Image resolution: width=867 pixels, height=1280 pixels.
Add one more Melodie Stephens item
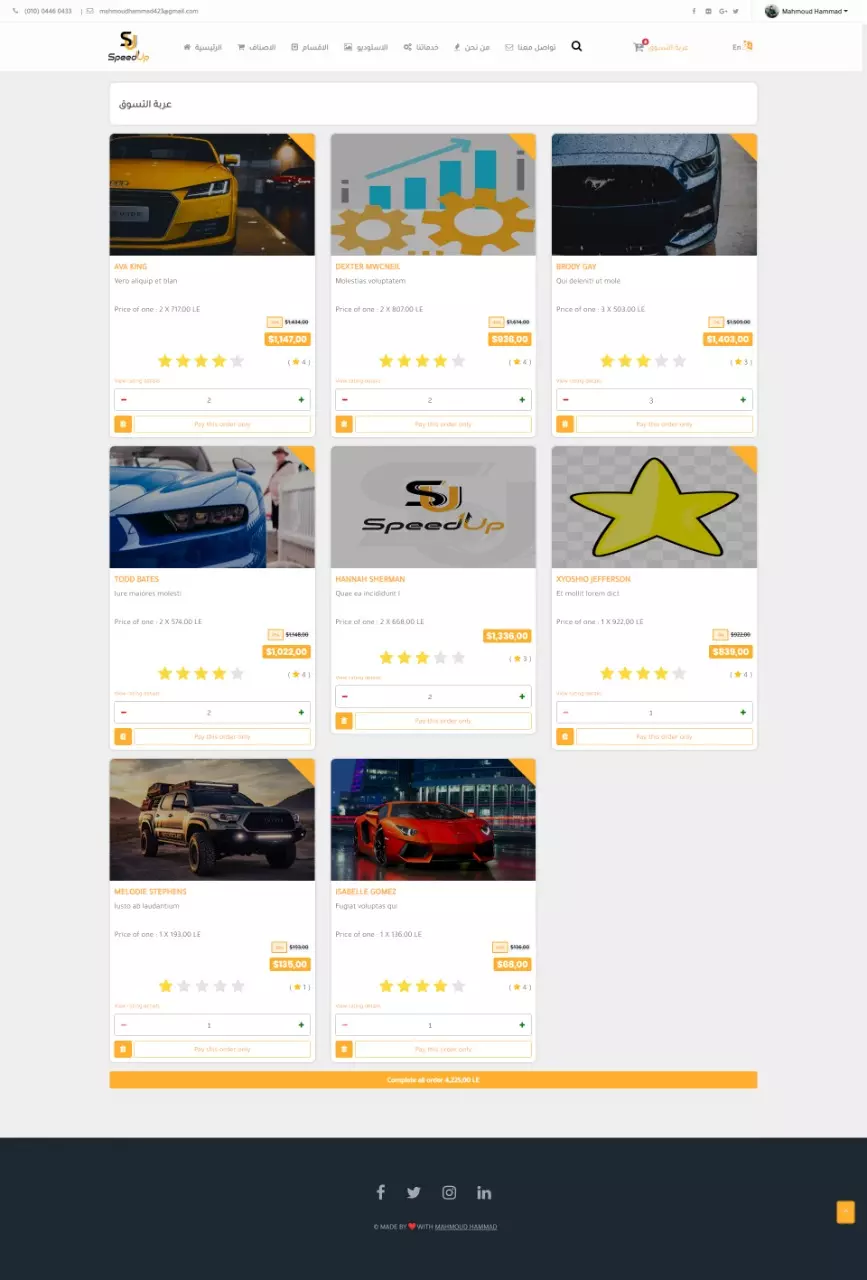301,1025
